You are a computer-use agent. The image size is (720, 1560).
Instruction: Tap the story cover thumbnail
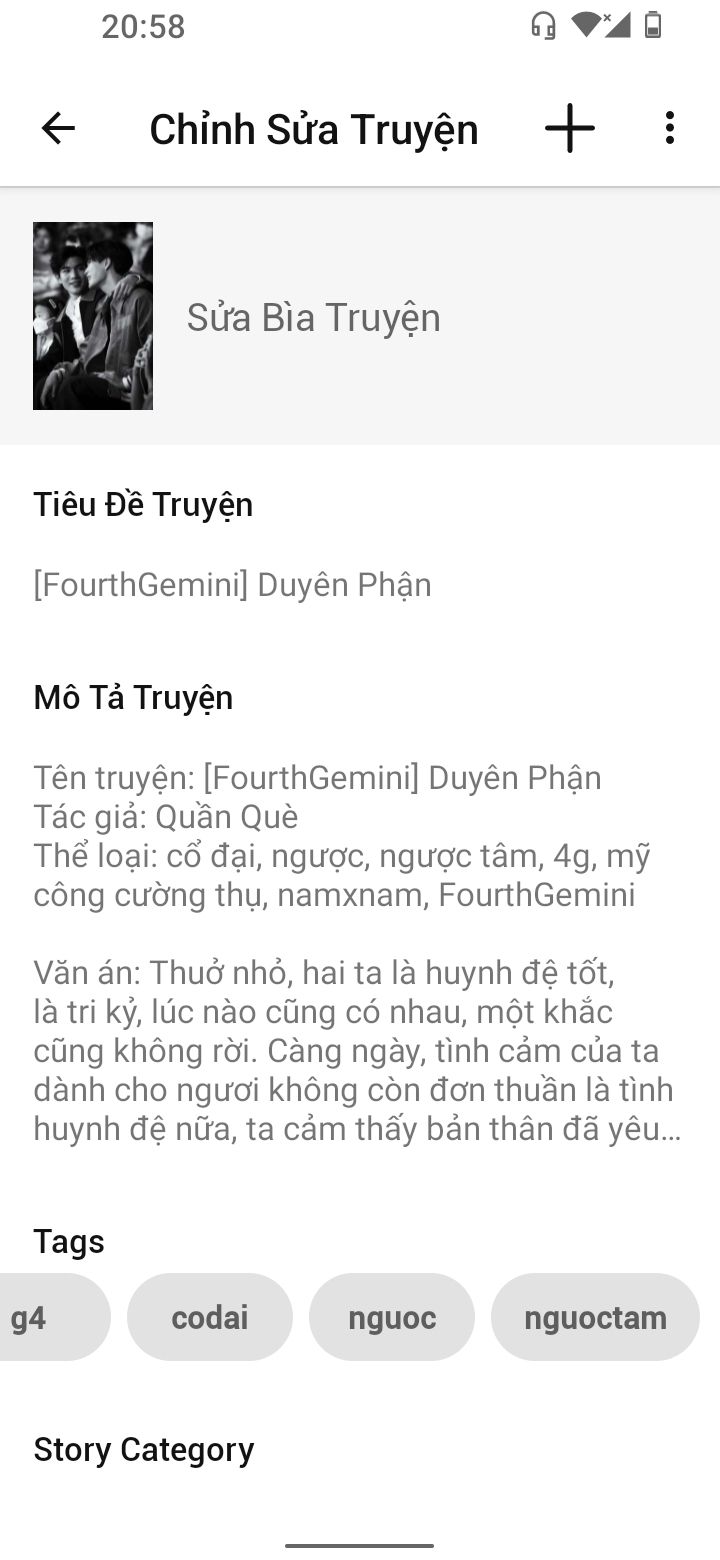tap(93, 316)
